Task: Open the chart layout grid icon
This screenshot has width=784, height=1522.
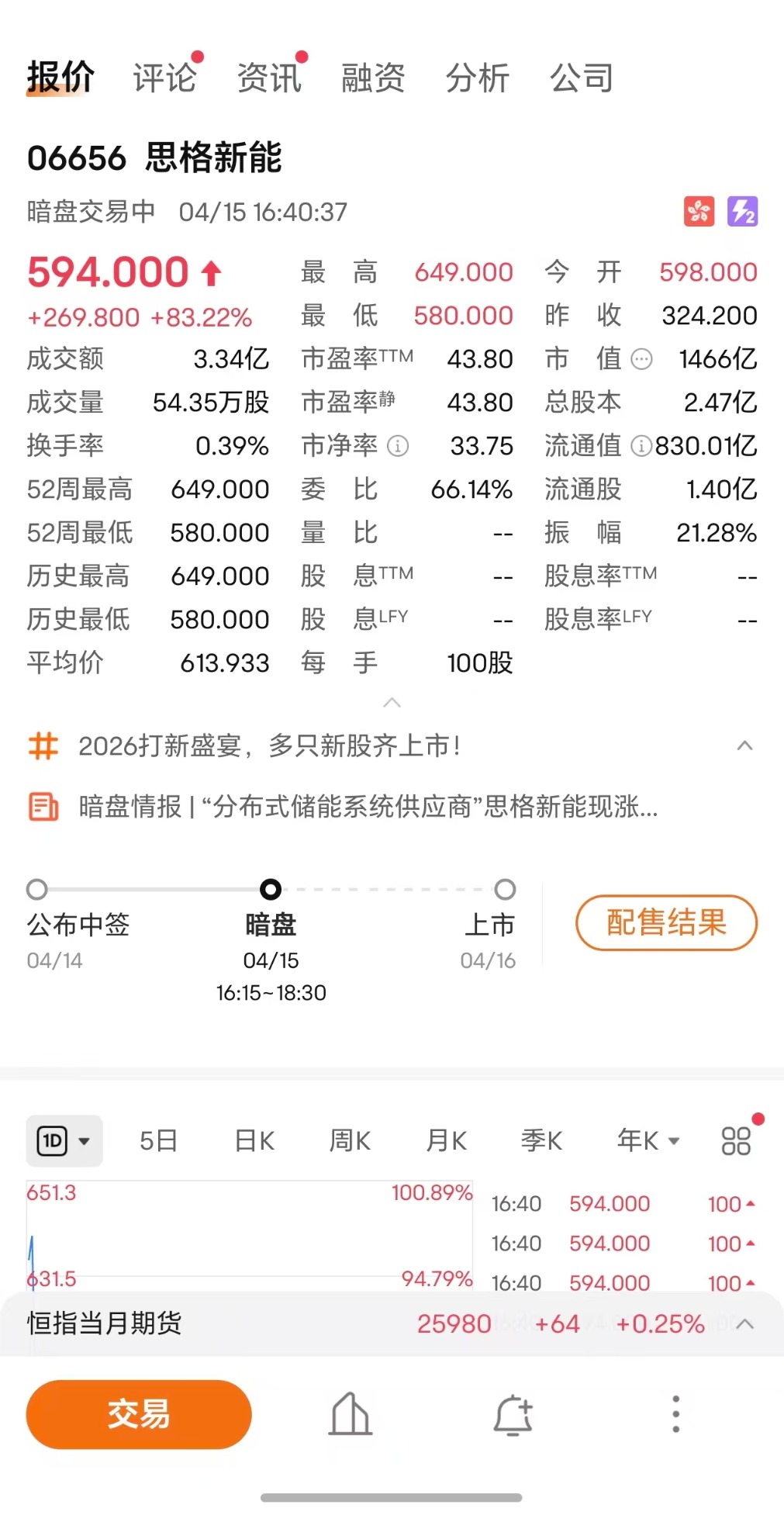Action: pos(734,1140)
